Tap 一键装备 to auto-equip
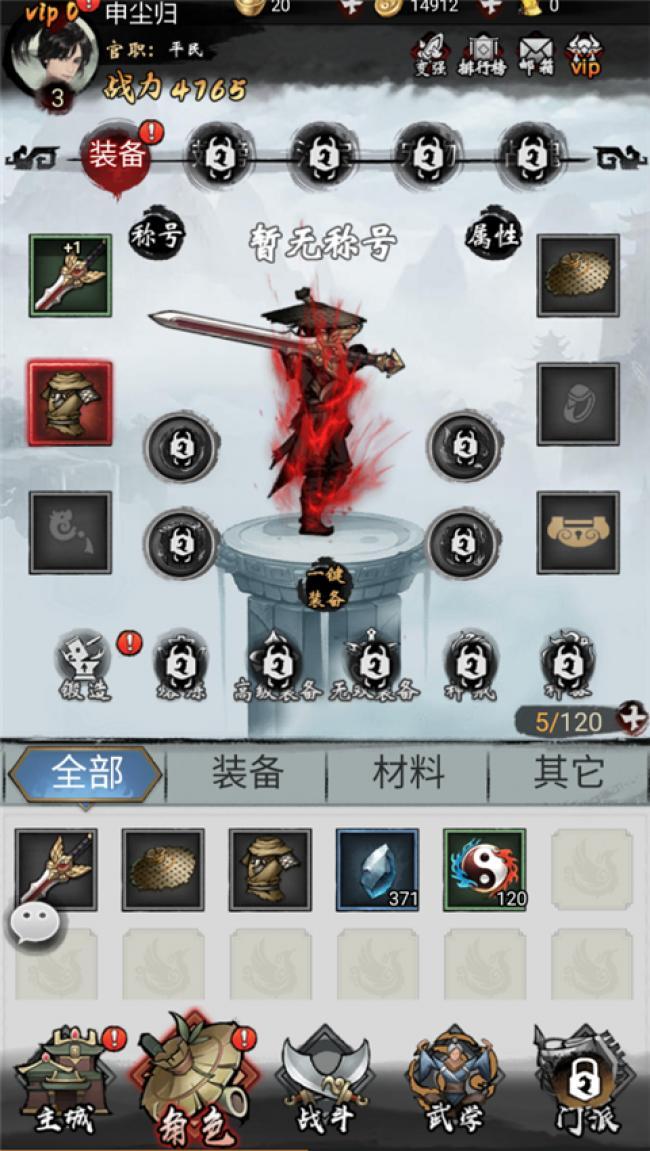The width and height of the screenshot is (650, 1151). 325,583
